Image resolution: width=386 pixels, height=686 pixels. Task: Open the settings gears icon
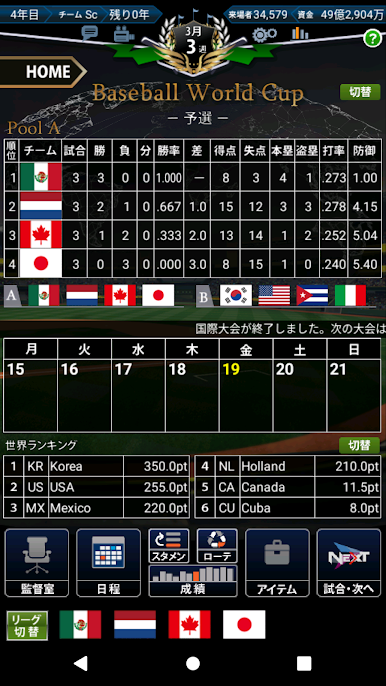click(264, 34)
